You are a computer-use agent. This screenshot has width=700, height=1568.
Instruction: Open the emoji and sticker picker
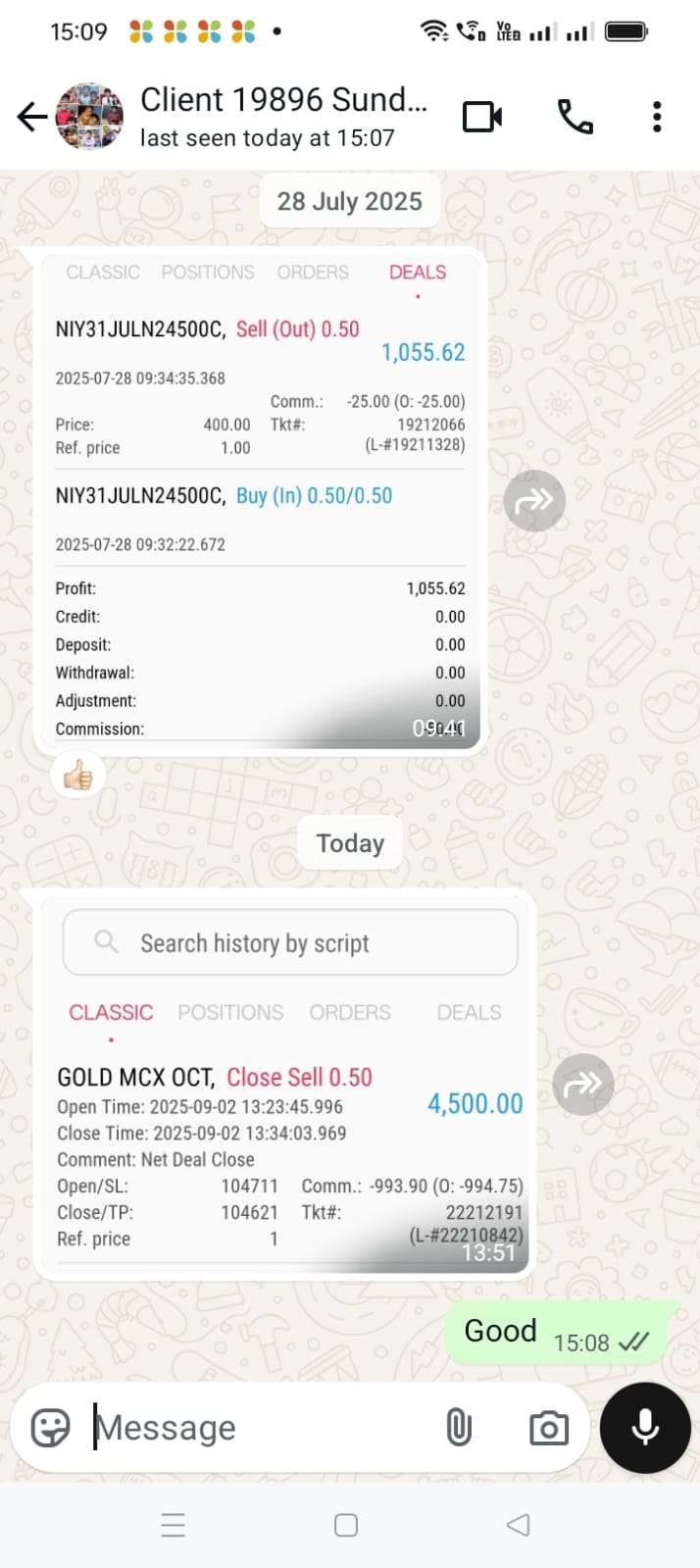[x=51, y=1428]
